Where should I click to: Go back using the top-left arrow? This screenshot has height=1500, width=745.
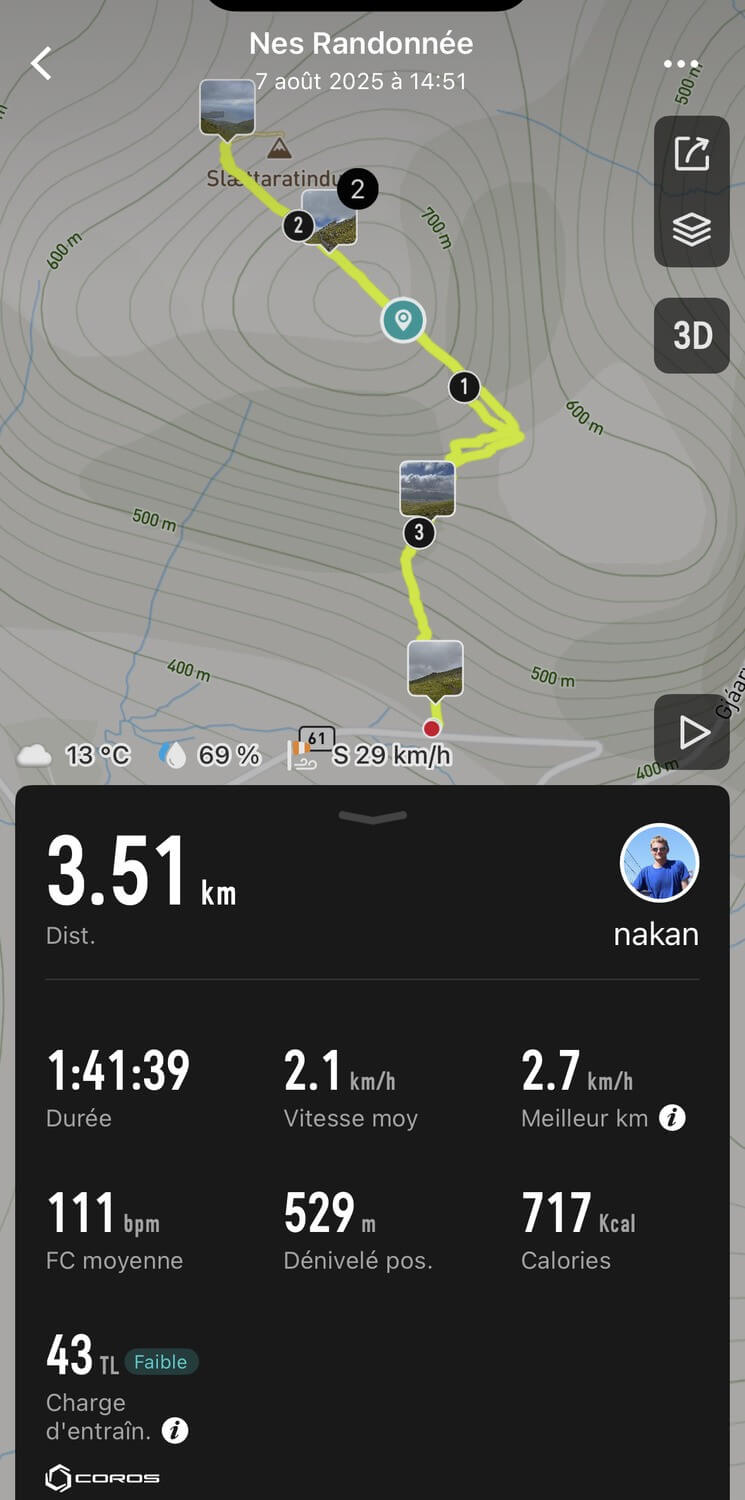click(41, 63)
